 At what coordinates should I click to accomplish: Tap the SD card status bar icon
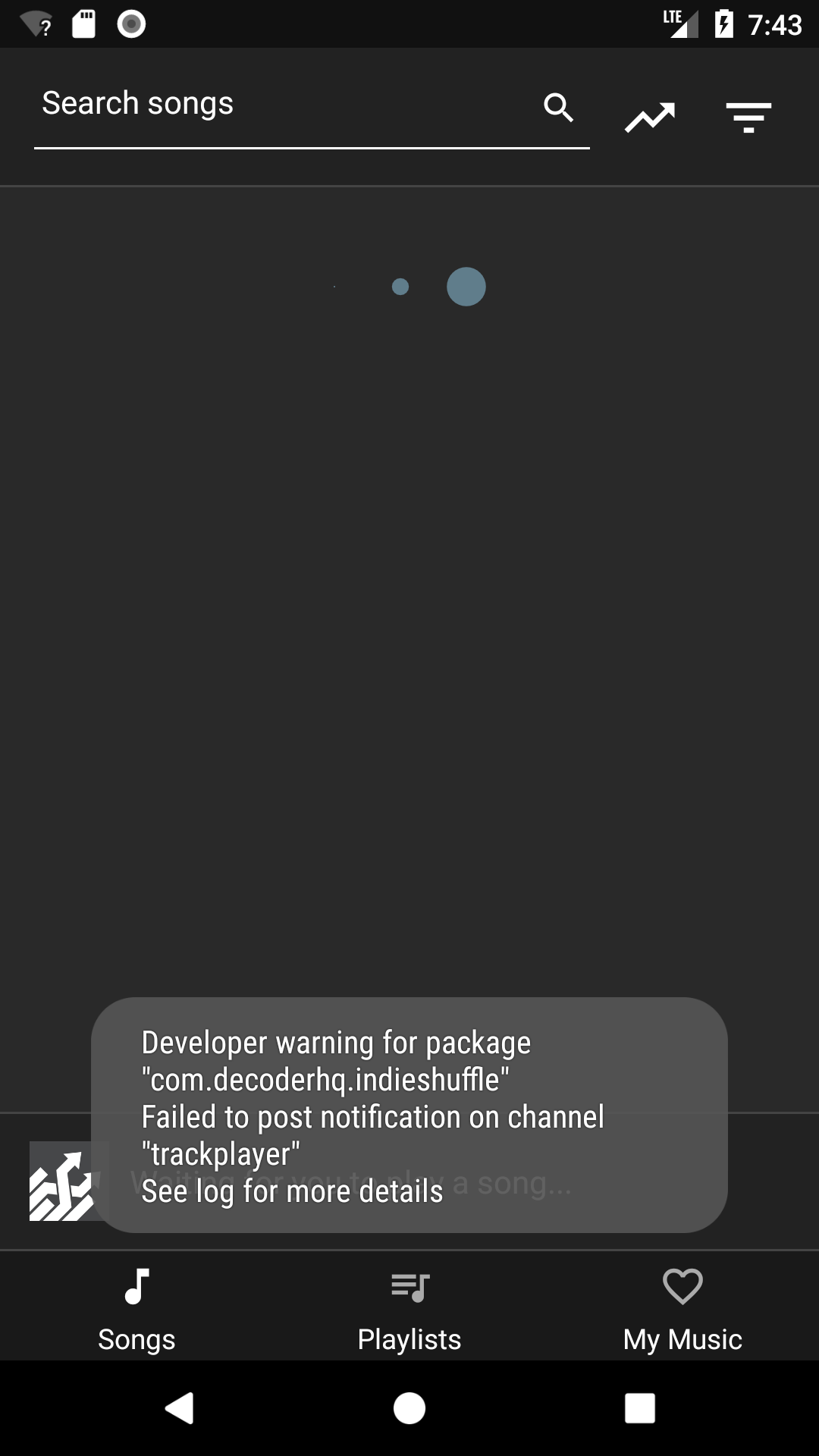pos(84,23)
